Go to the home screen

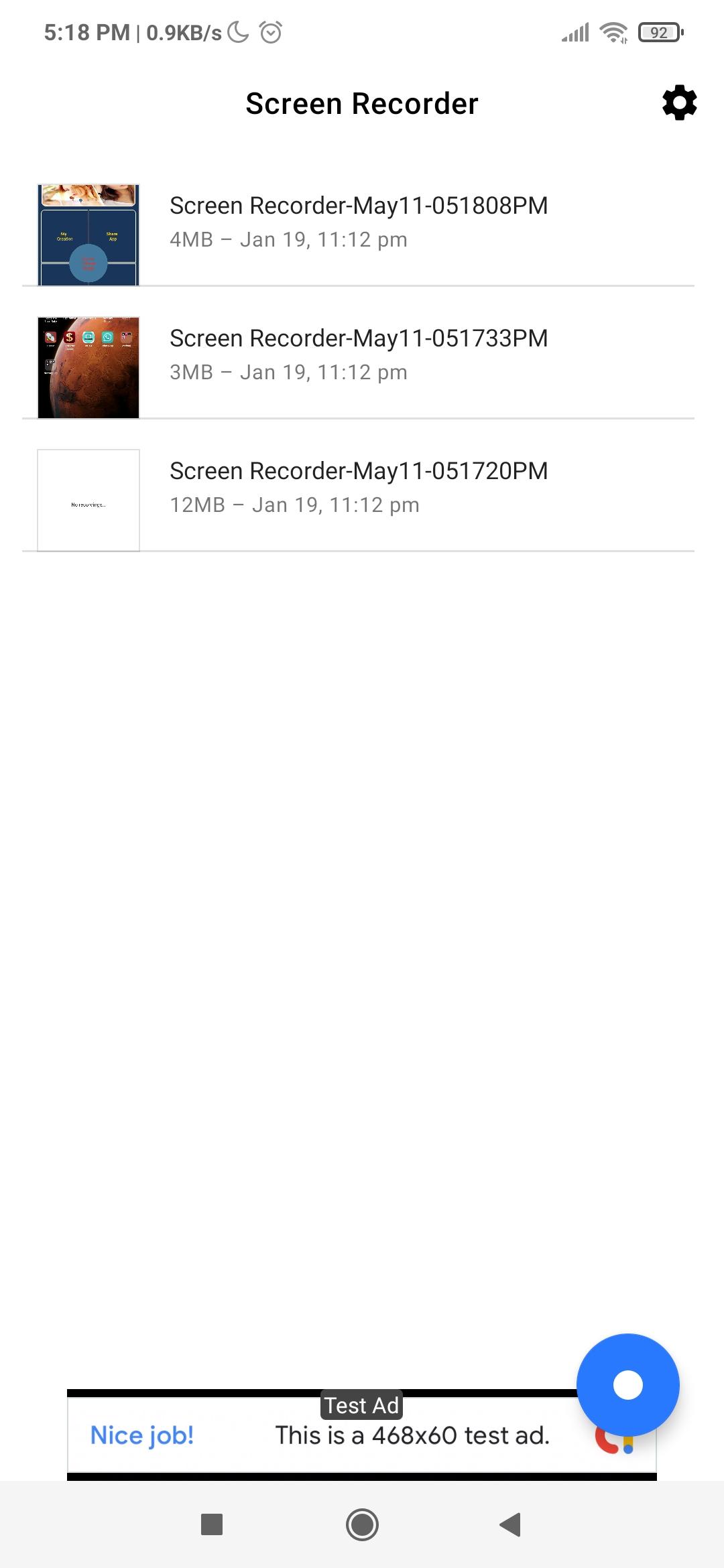coord(362,1524)
